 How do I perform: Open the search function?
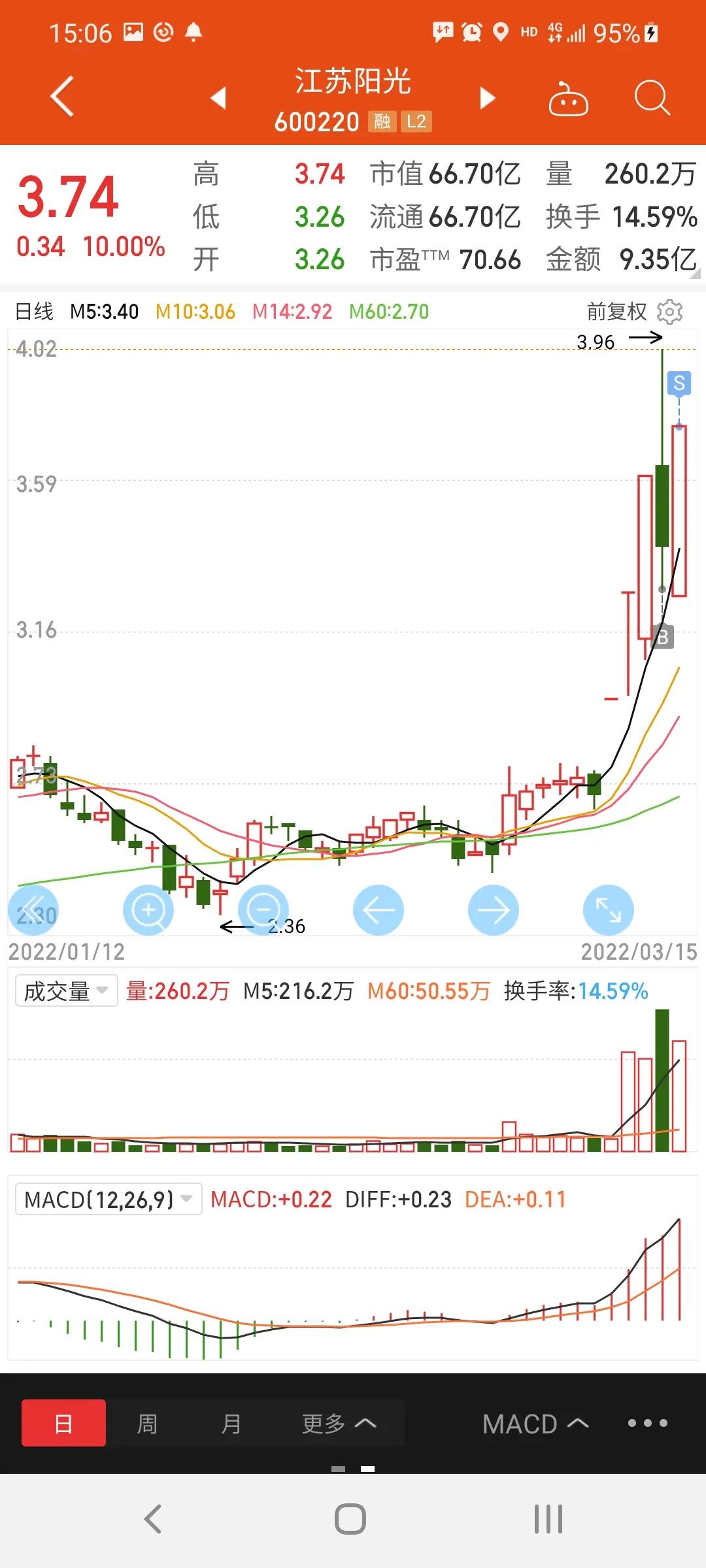(650, 97)
